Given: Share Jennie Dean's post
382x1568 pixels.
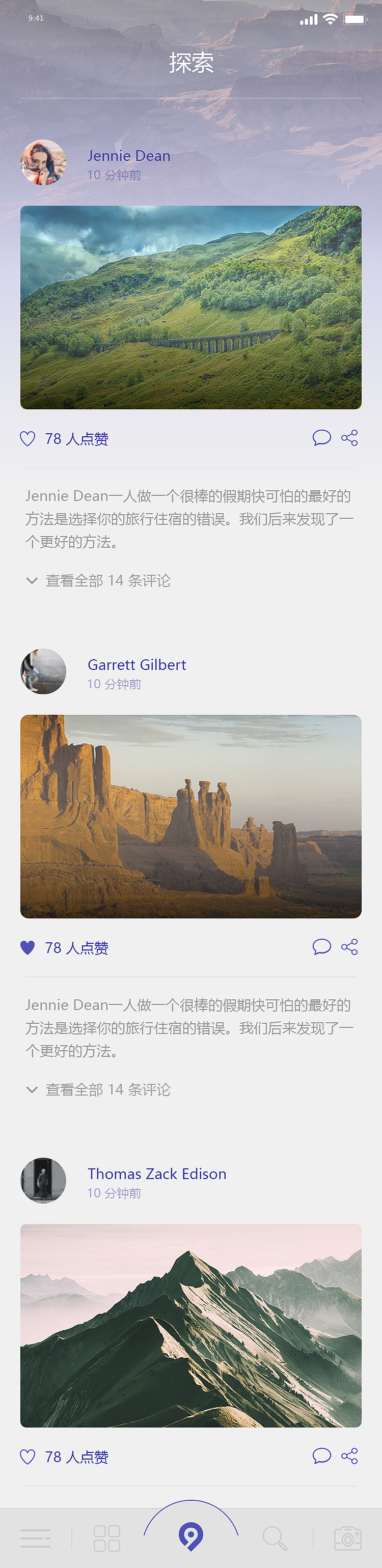Looking at the screenshot, I should tap(349, 438).
